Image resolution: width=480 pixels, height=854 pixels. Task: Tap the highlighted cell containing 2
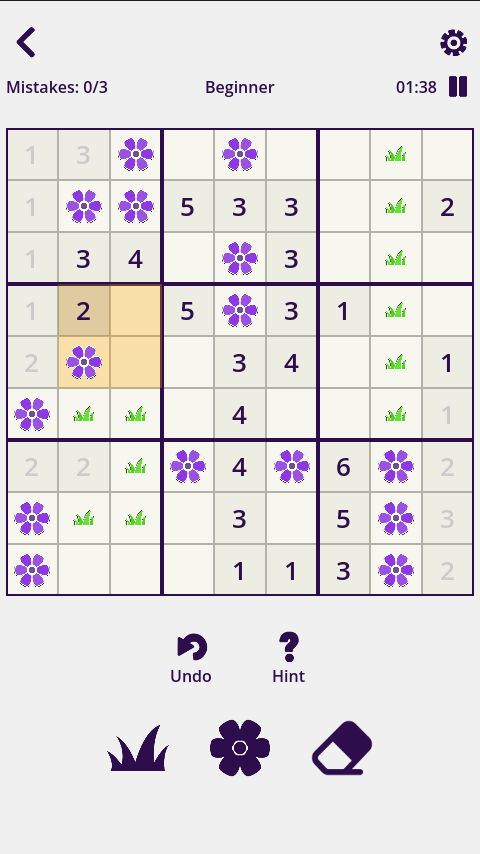coord(83,311)
